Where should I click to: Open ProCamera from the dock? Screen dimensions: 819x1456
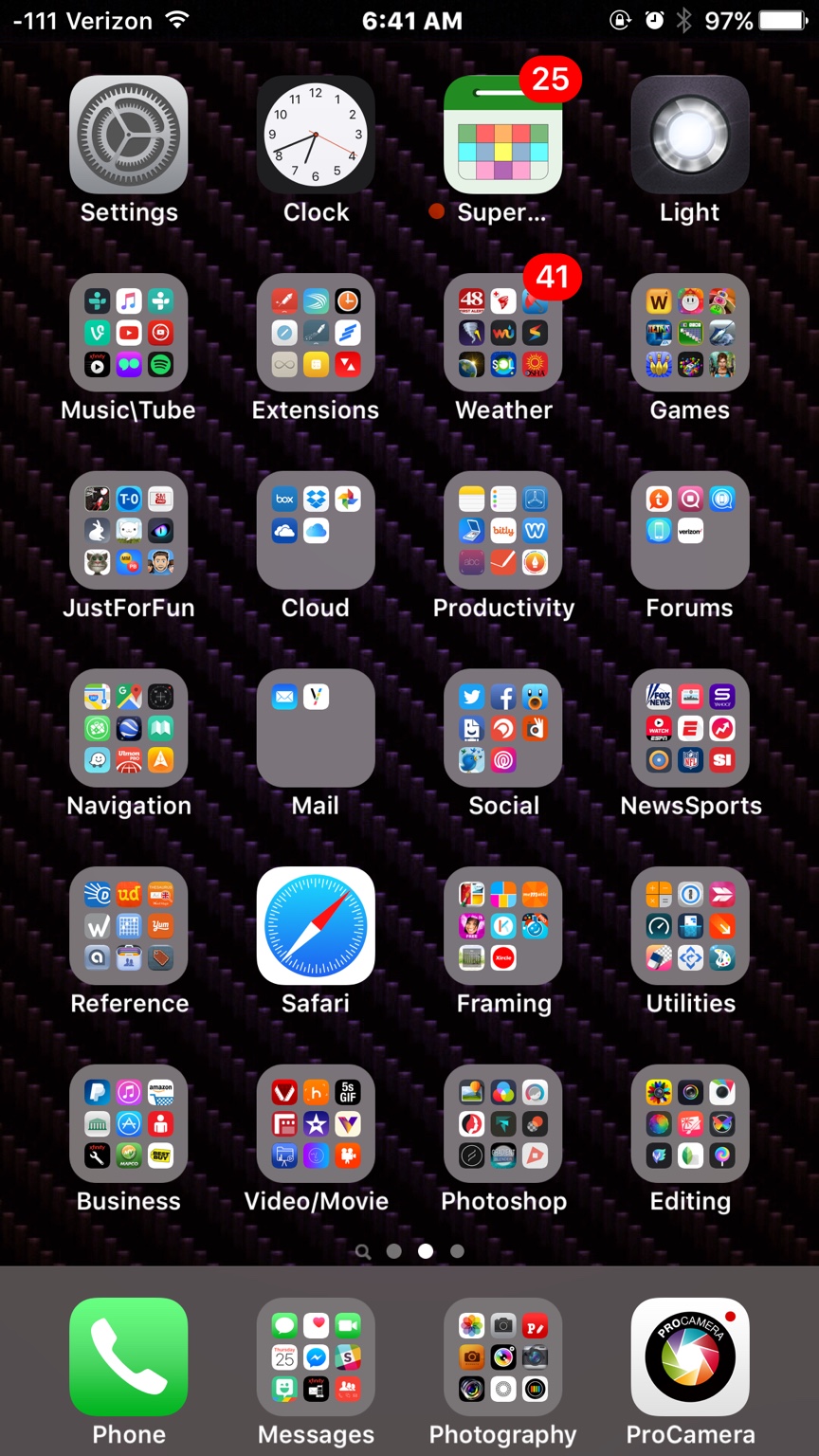click(x=690, y=1356)
